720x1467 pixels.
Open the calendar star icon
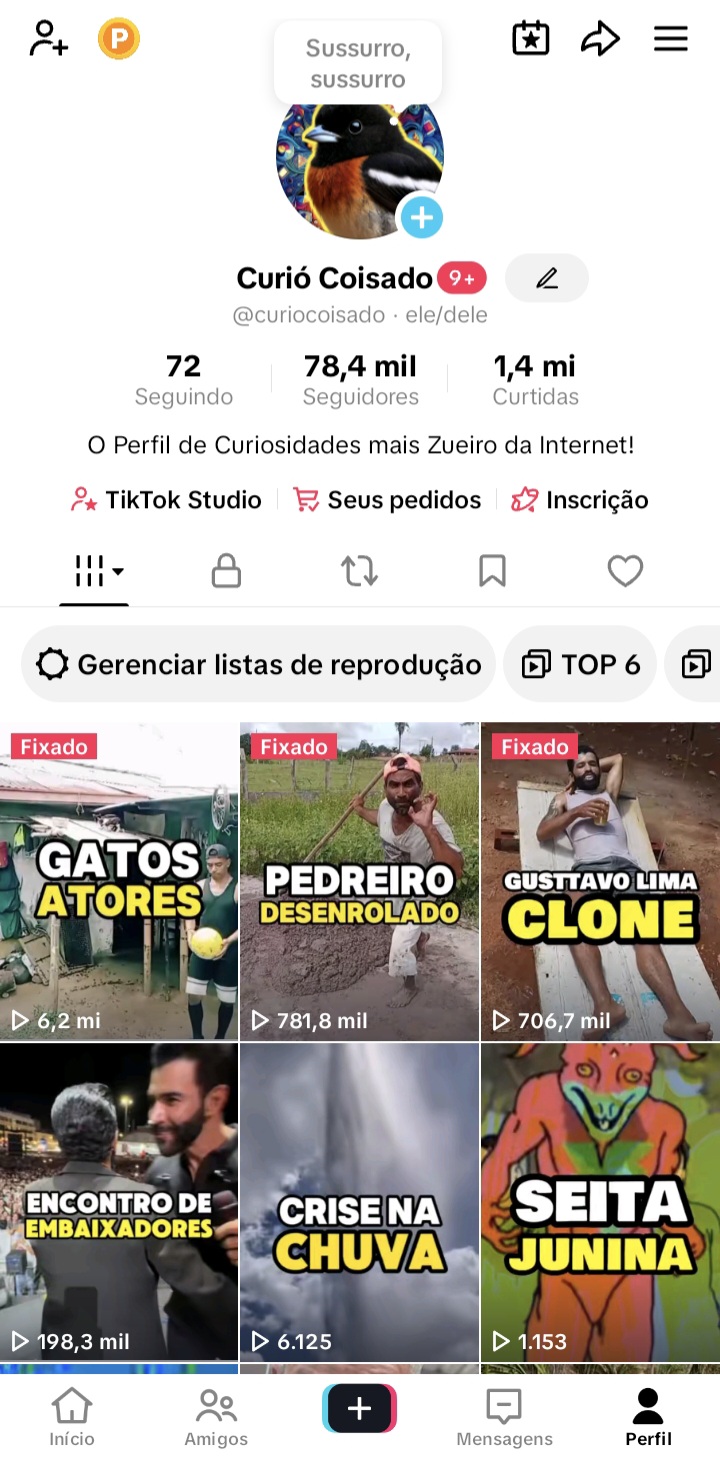(530, 39)
